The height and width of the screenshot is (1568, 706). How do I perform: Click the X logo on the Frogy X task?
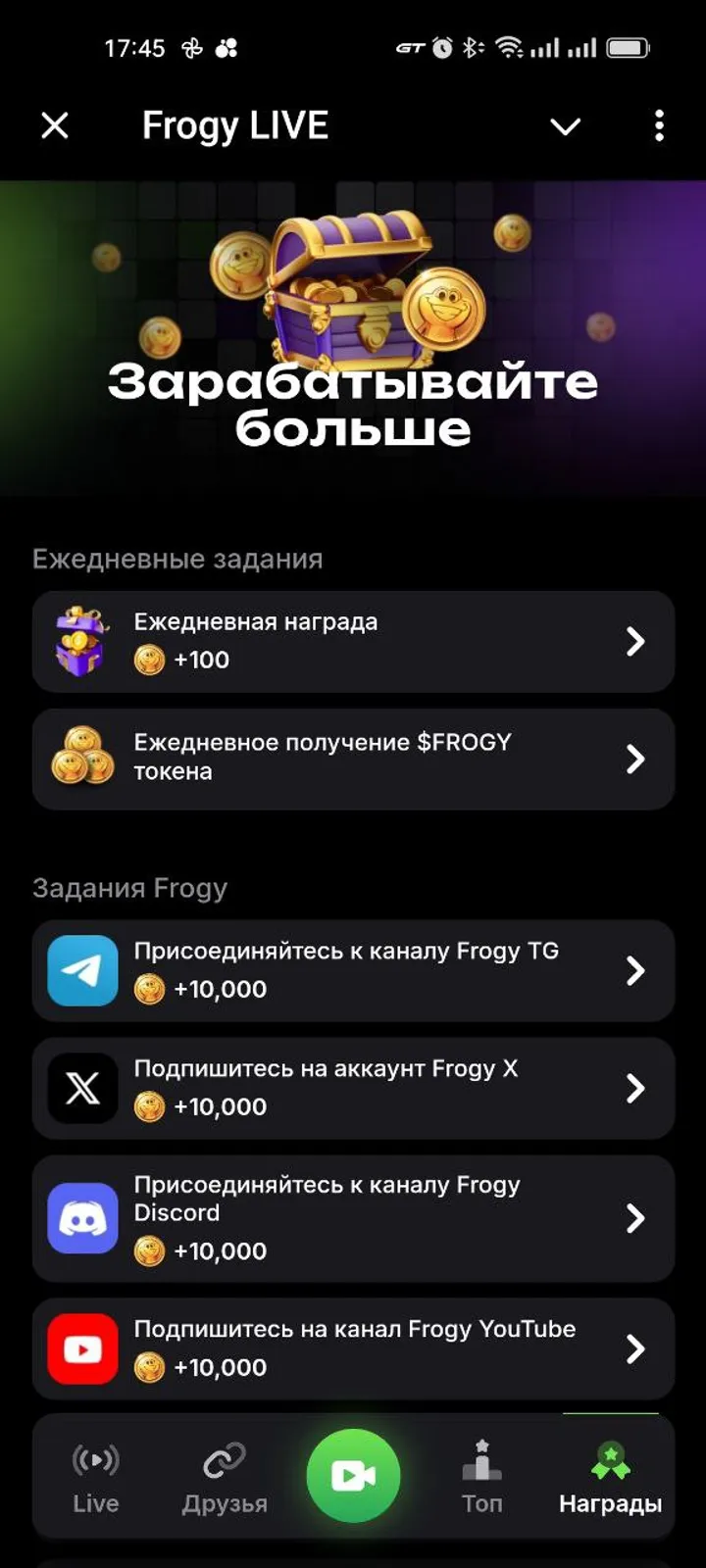81,1088
